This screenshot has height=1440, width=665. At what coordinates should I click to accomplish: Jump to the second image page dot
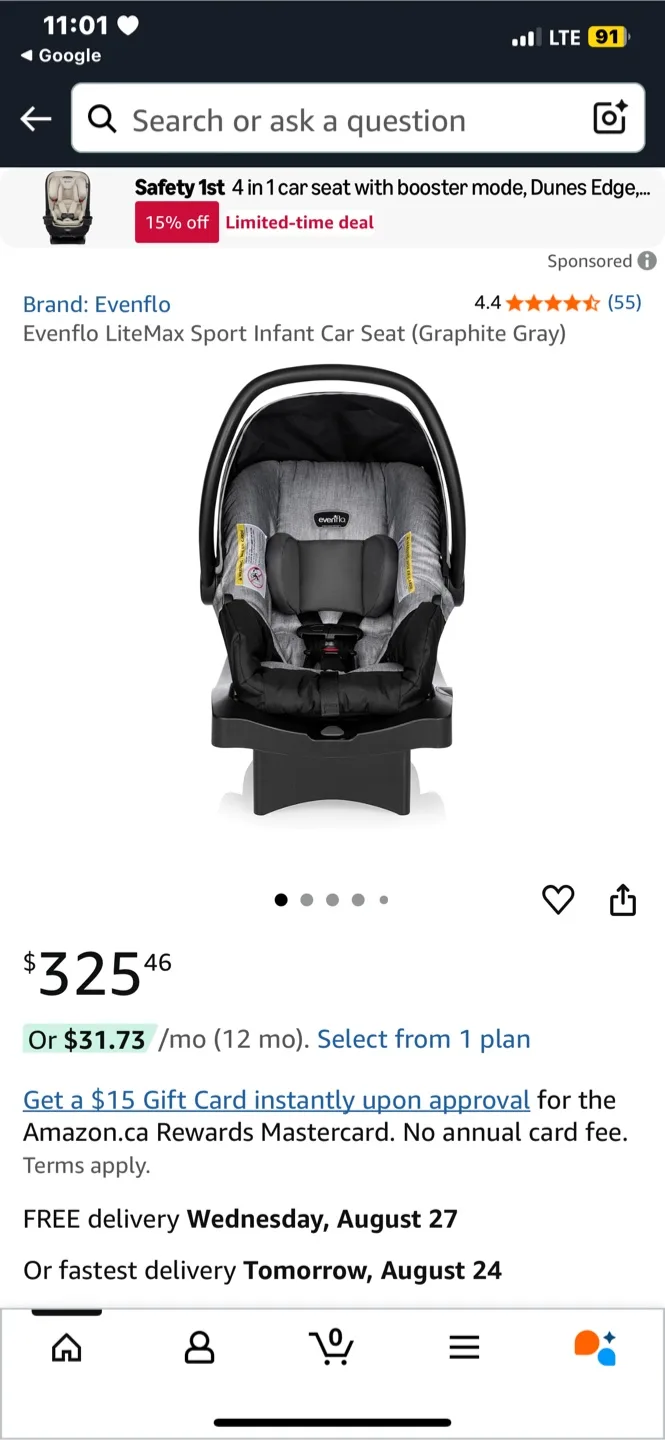(x=307, y=900)
